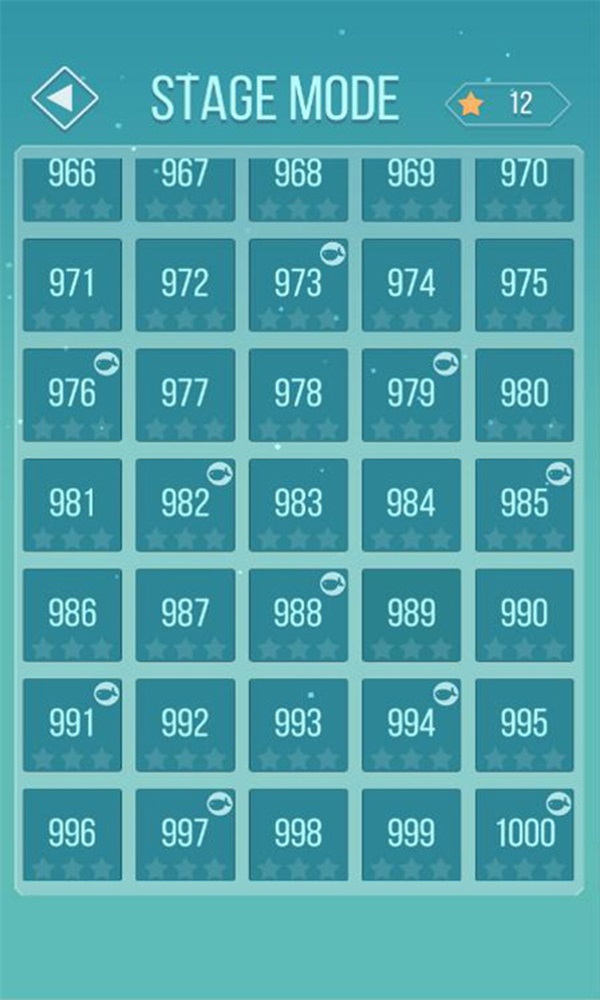Select stage 997
This screenshot has width=600, height=1000.
[185, 835]
